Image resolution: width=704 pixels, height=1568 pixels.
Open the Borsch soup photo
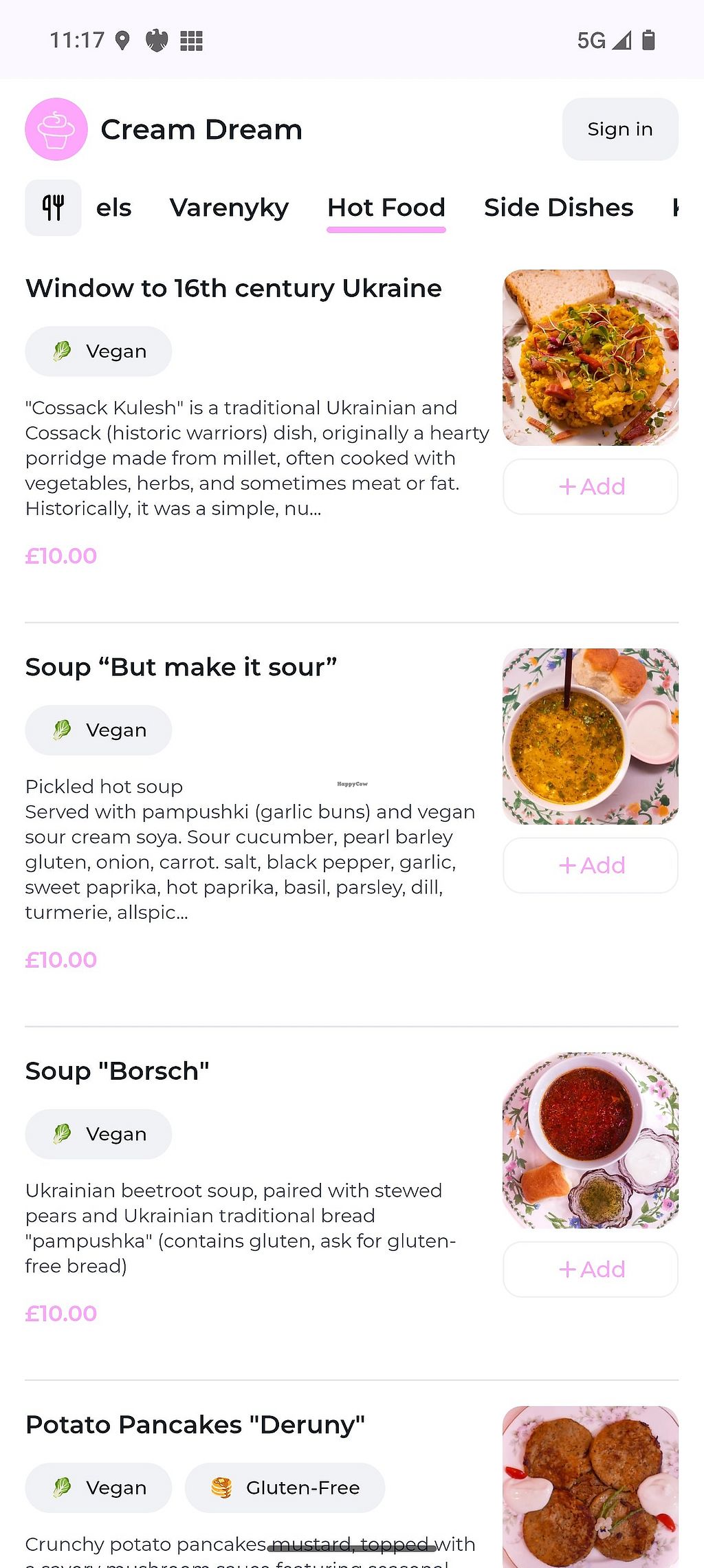pyautogui.click(x=591, y=1140)
